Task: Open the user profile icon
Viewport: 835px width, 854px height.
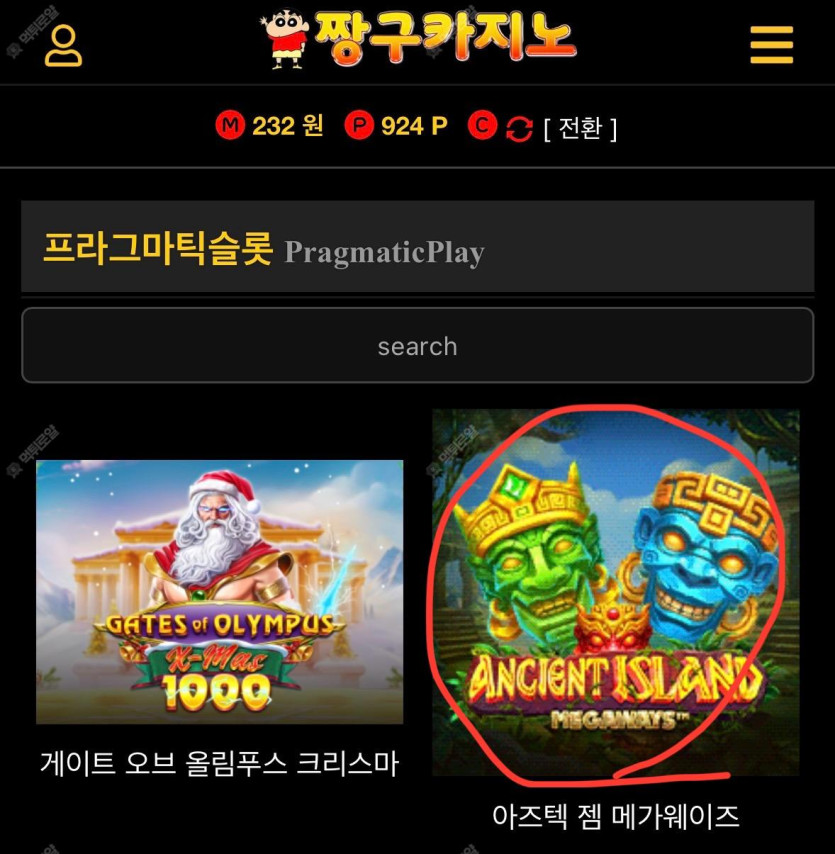Action: (63, 45)
